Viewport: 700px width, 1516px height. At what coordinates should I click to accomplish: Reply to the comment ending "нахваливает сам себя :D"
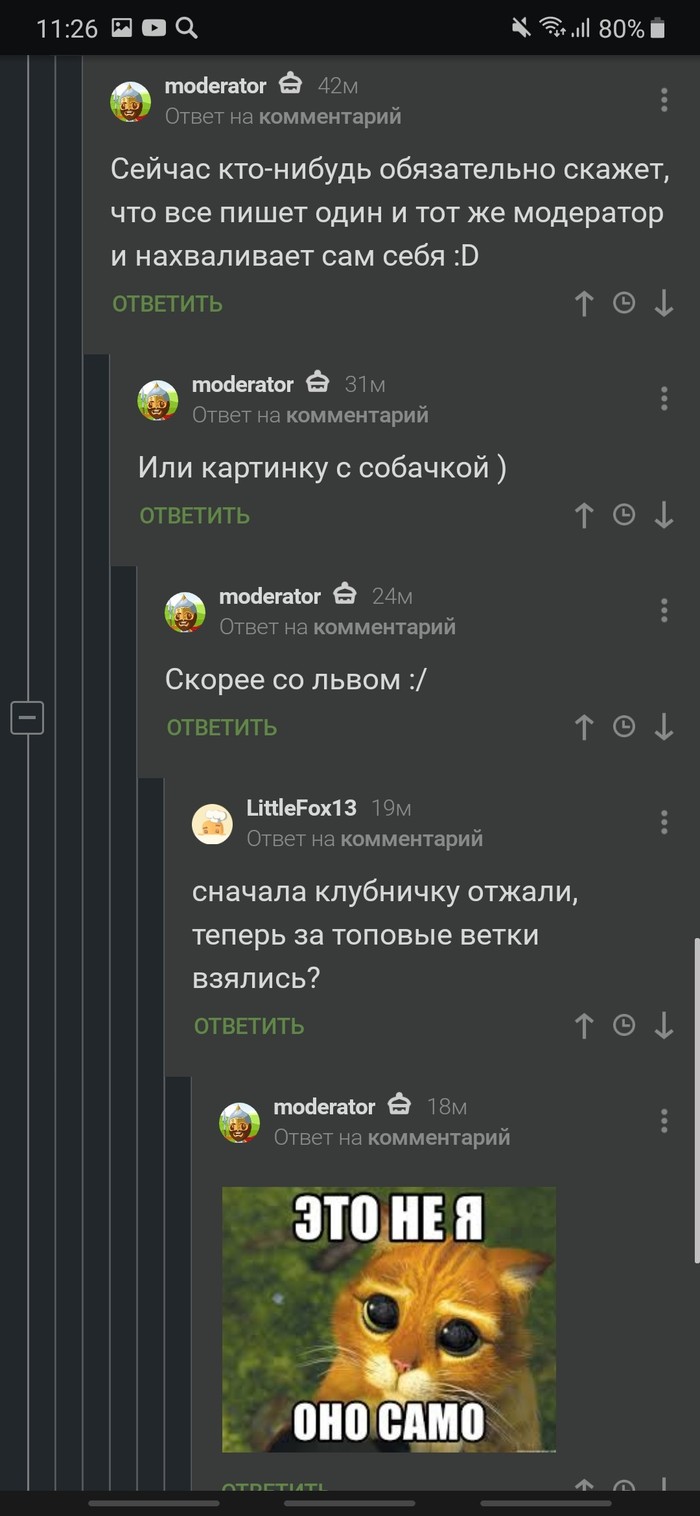click(x=167, y=304)
